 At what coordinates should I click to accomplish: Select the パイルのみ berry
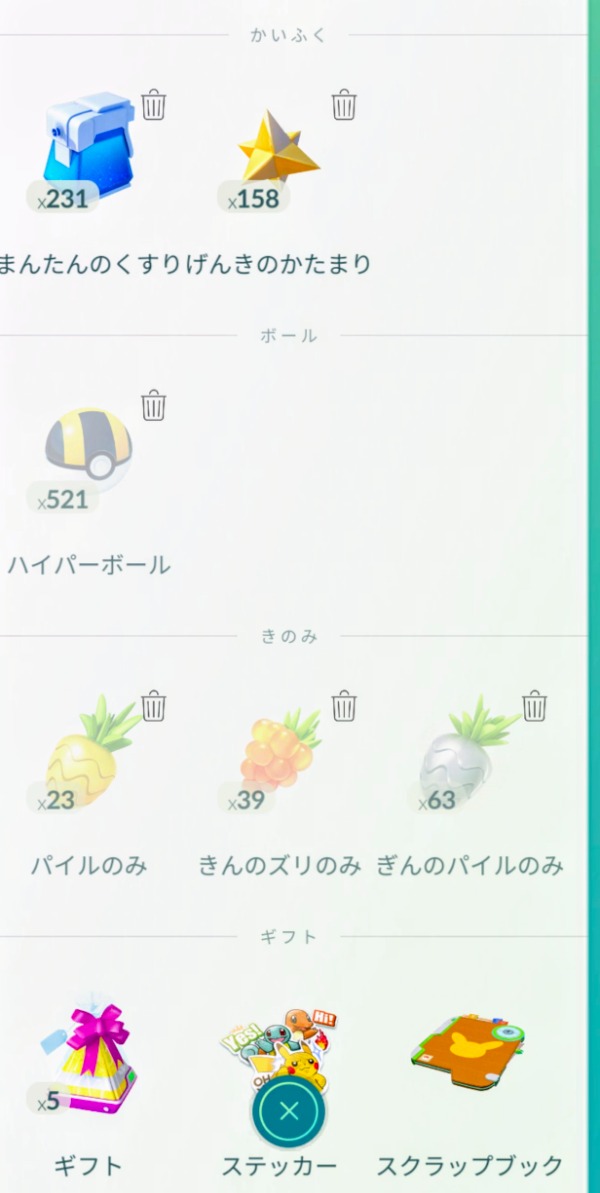[88, 755]
